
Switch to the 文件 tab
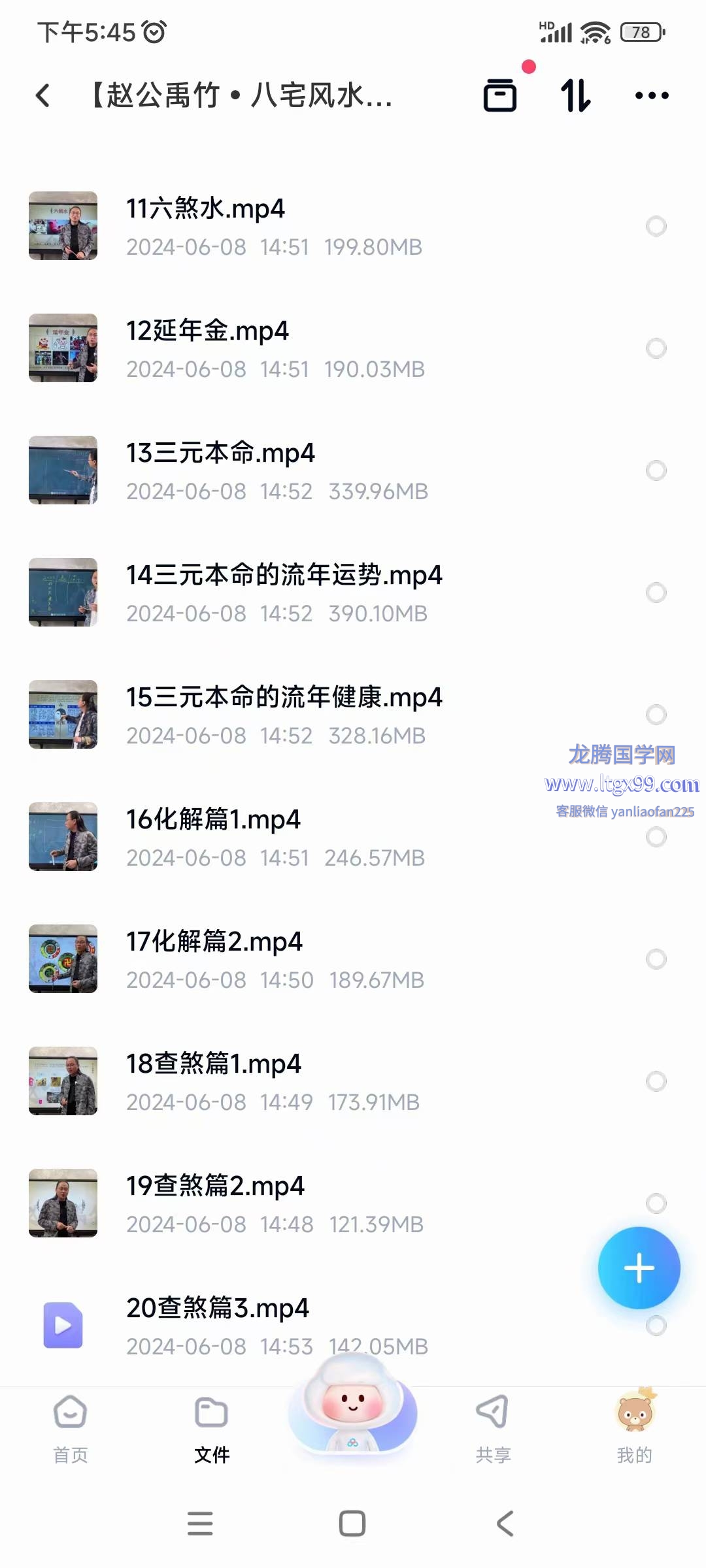point(212,1429)
